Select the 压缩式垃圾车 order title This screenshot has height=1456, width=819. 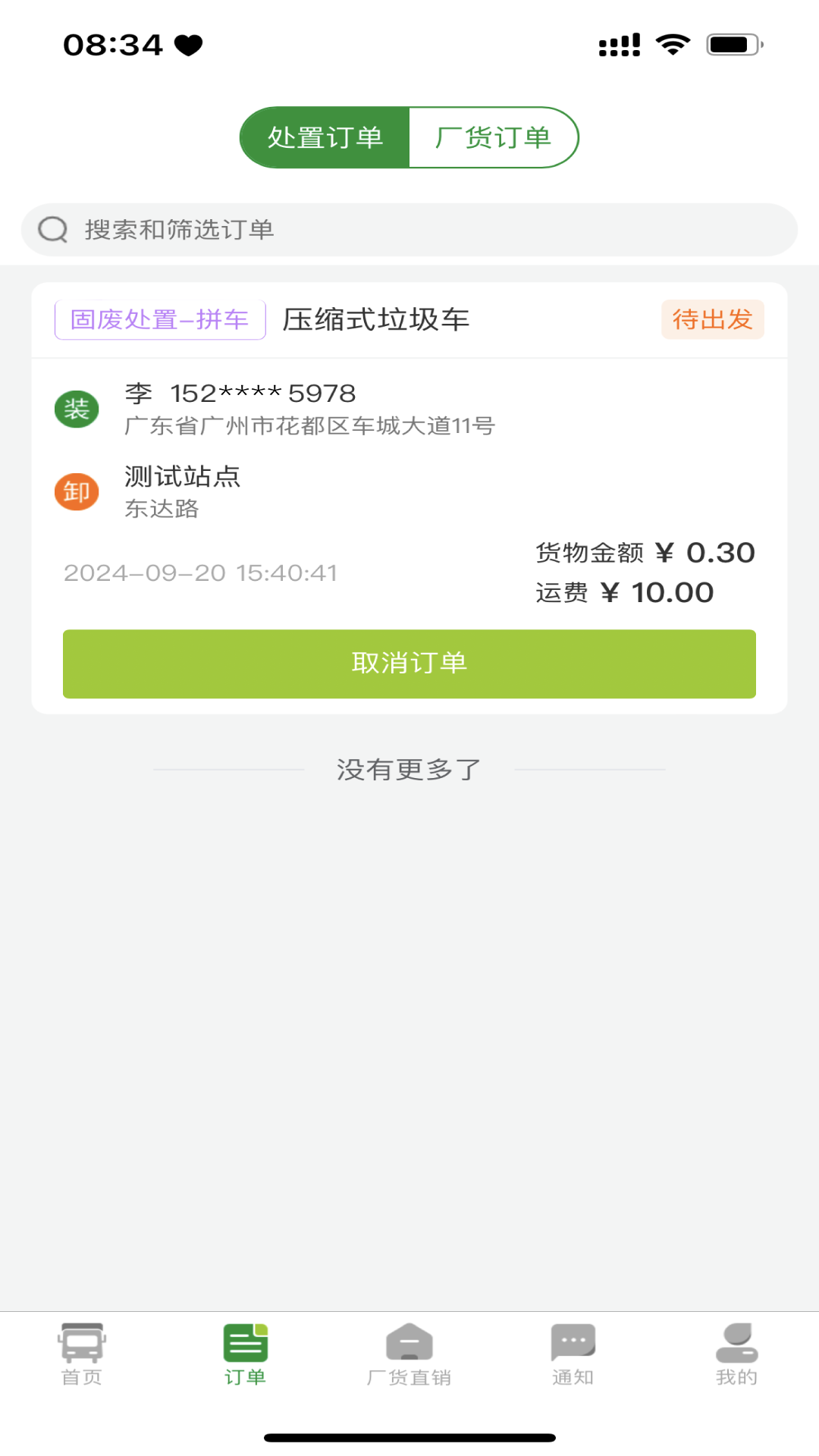[x=377, y=319]
